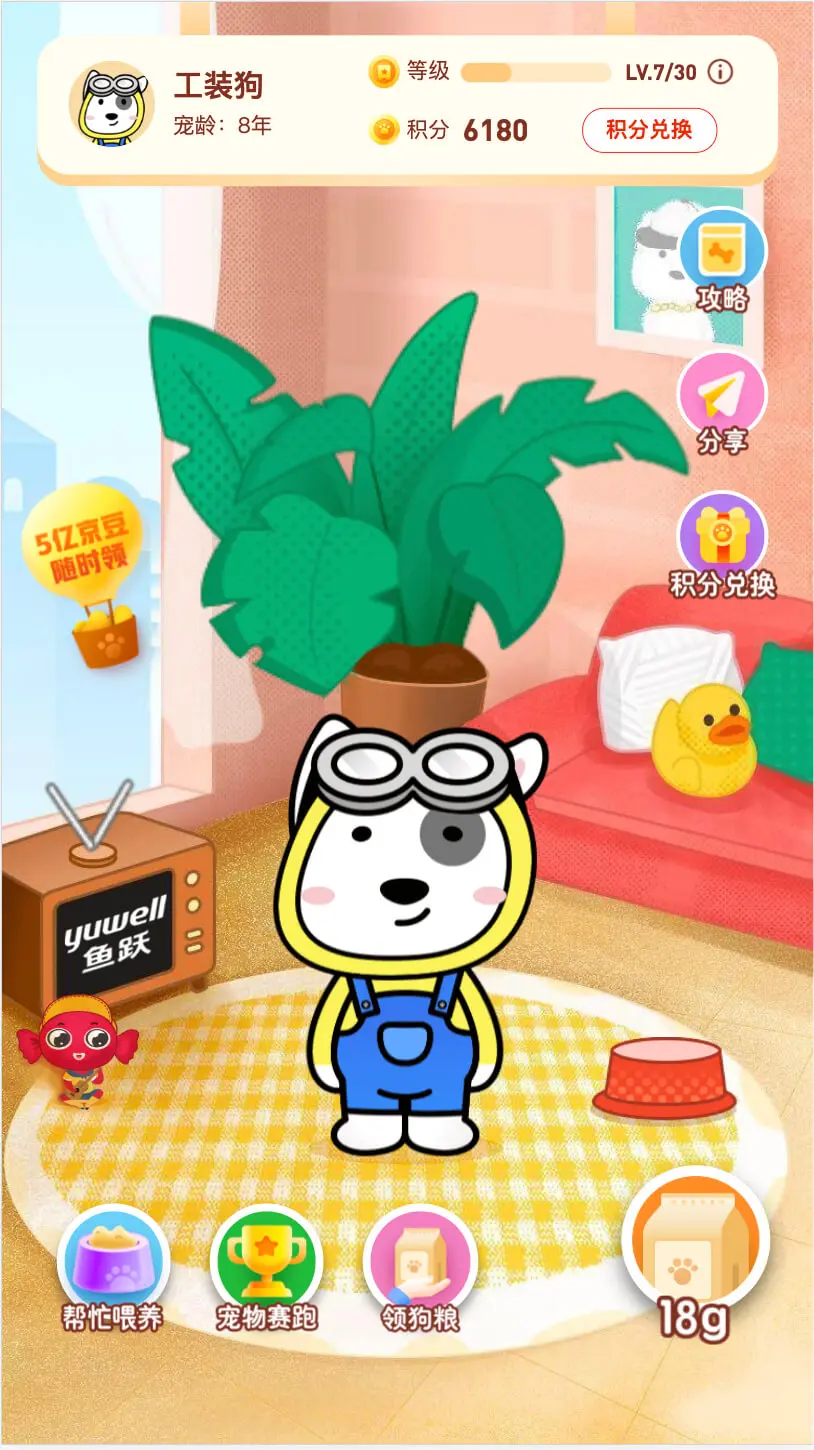Tap the 分享 share button
This screenshot has width=814, height=1450.
[x=722, y=400]
